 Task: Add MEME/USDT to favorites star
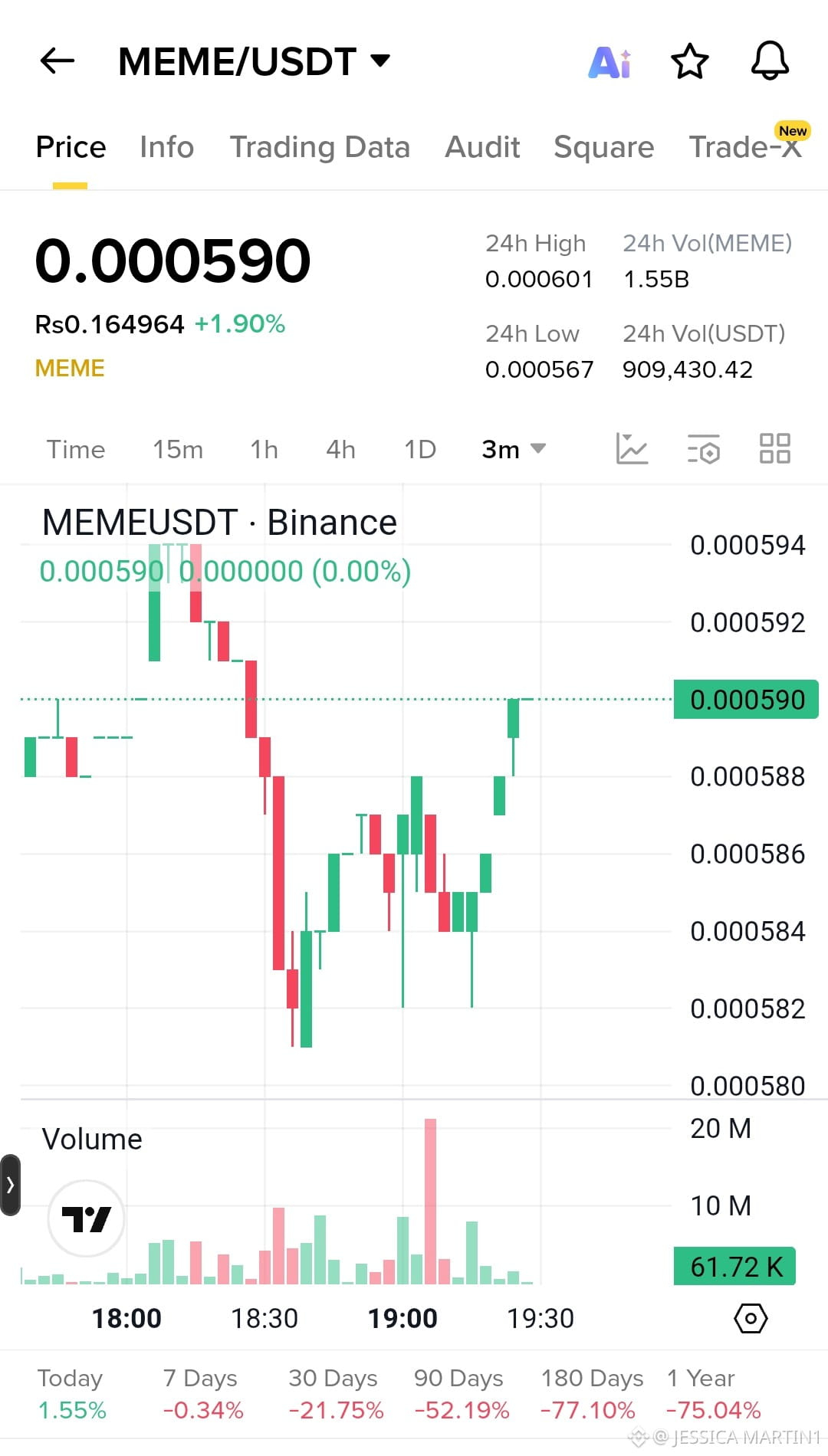tap(689, 62)
